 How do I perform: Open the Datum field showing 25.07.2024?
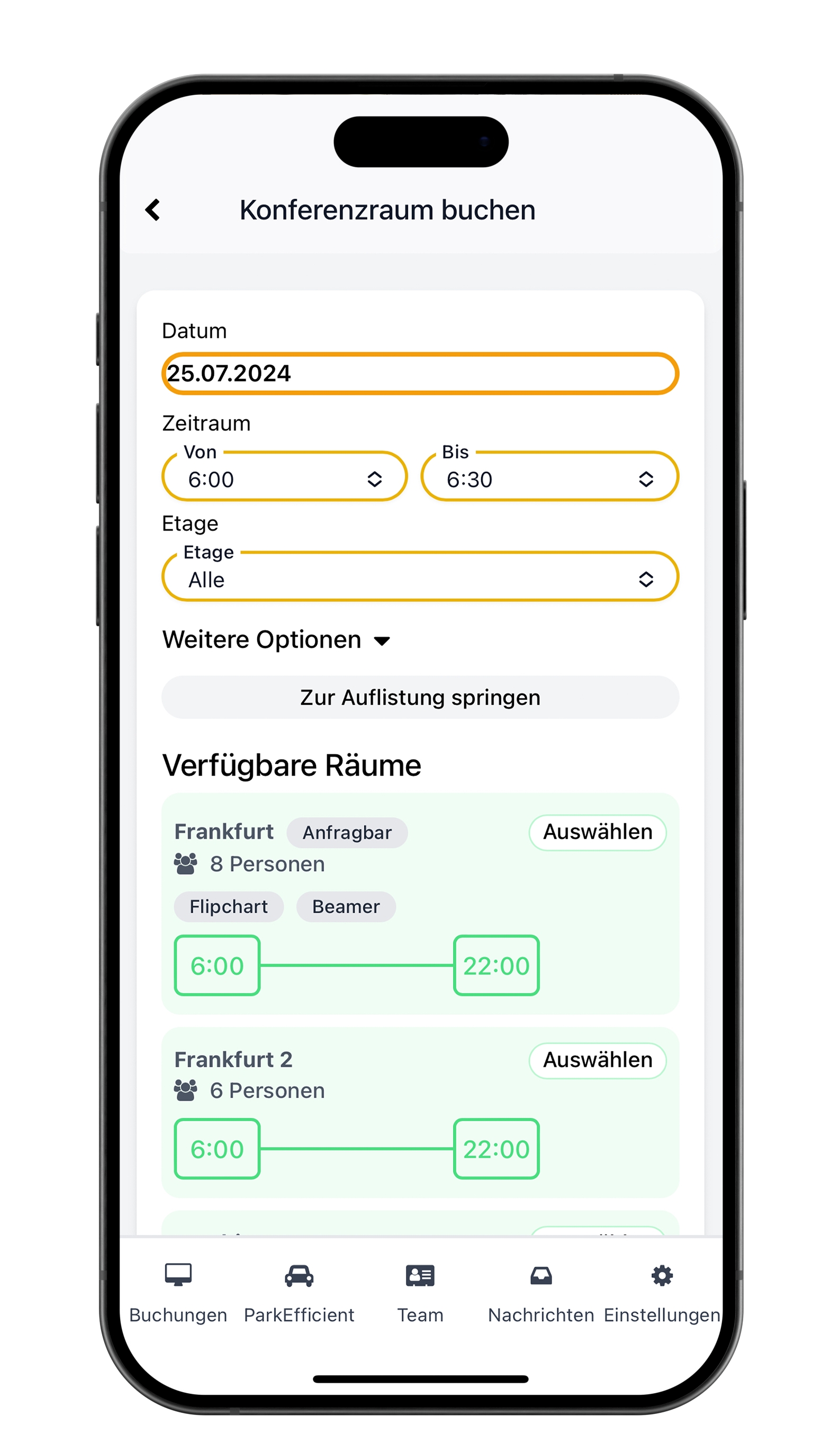coord(420,373)
